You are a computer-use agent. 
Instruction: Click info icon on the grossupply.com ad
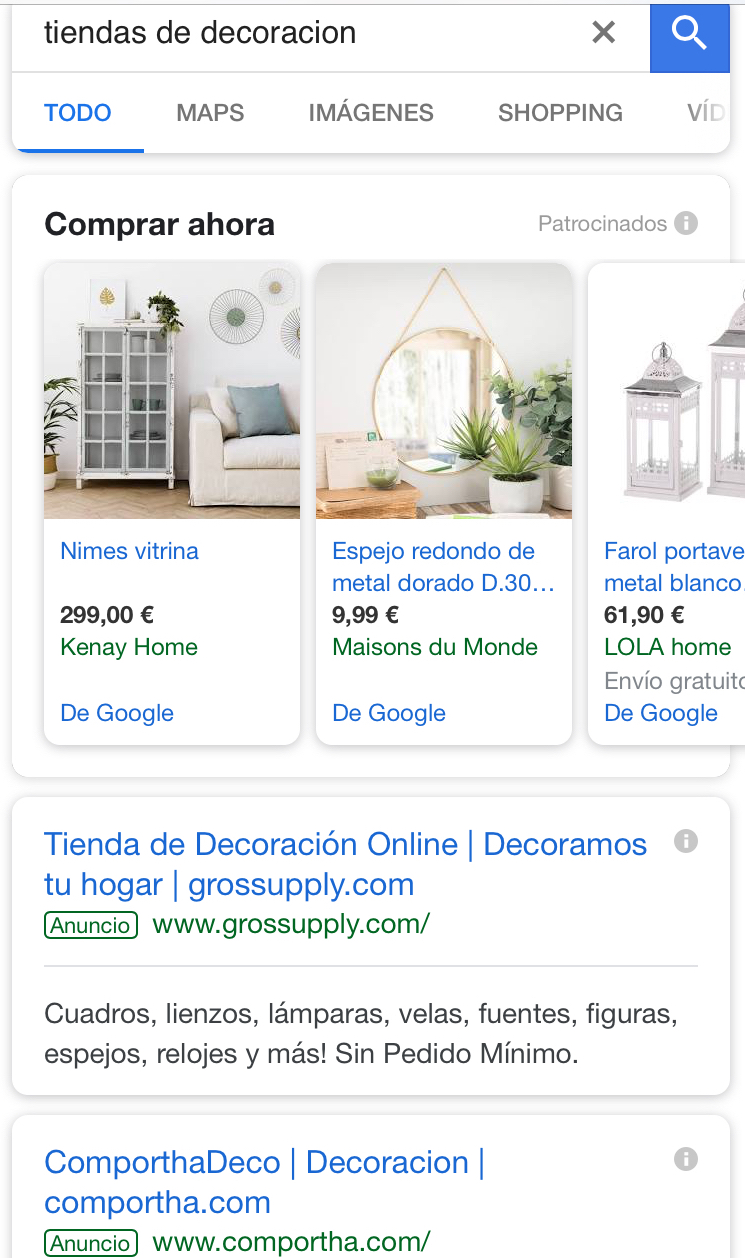coord(686,841)
